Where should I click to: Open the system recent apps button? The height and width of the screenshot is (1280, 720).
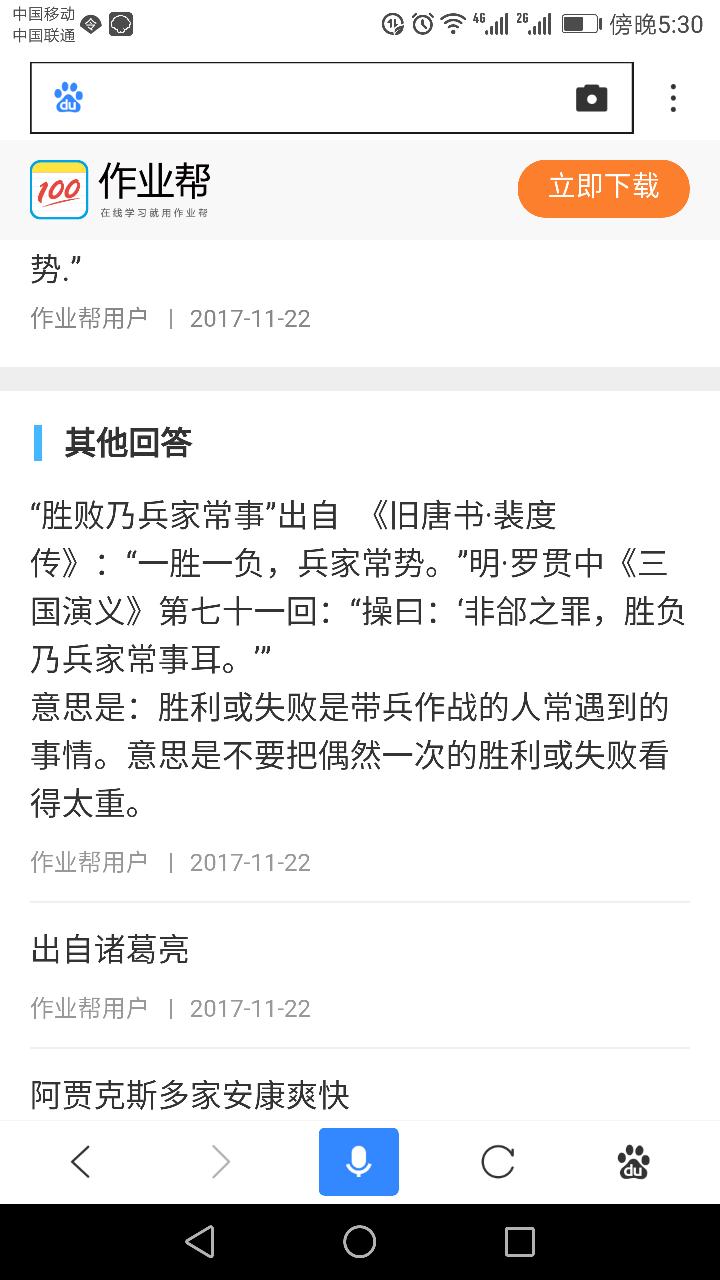519,1242
